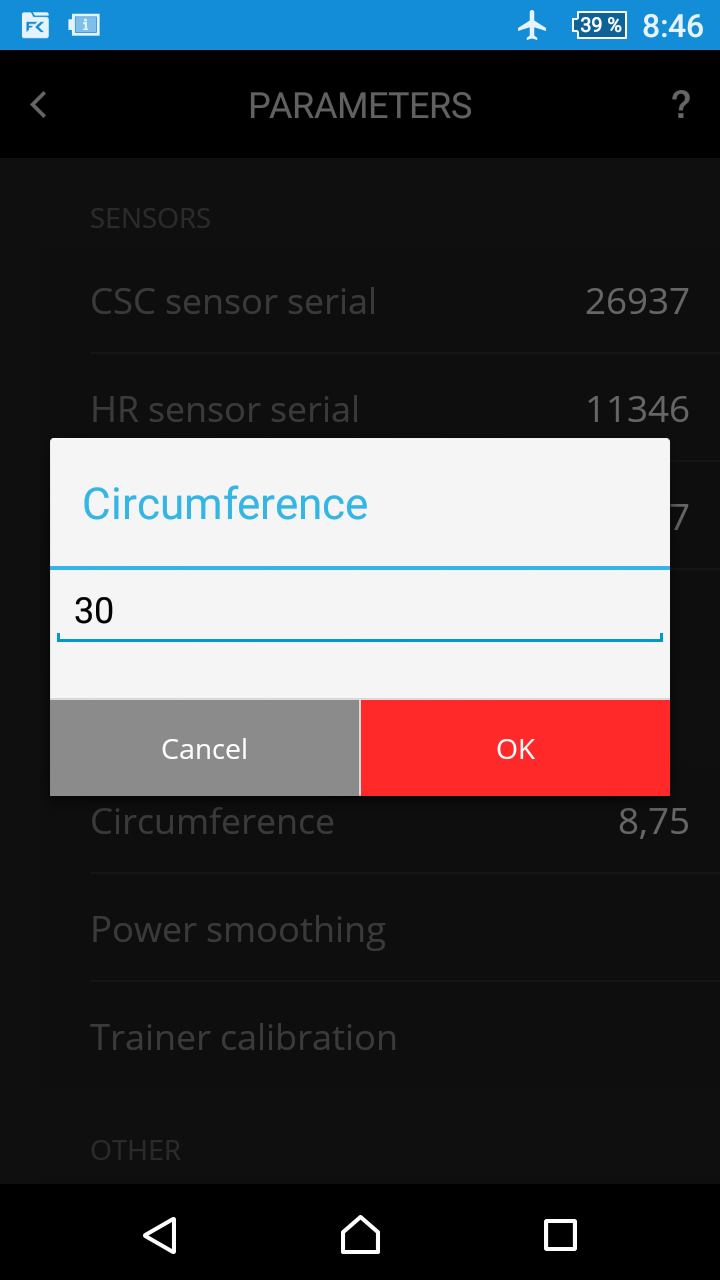The height and width of the screenshot is (1280, 720).
Task: Cancel the Circumference dialog
Action: click(204, 748)
